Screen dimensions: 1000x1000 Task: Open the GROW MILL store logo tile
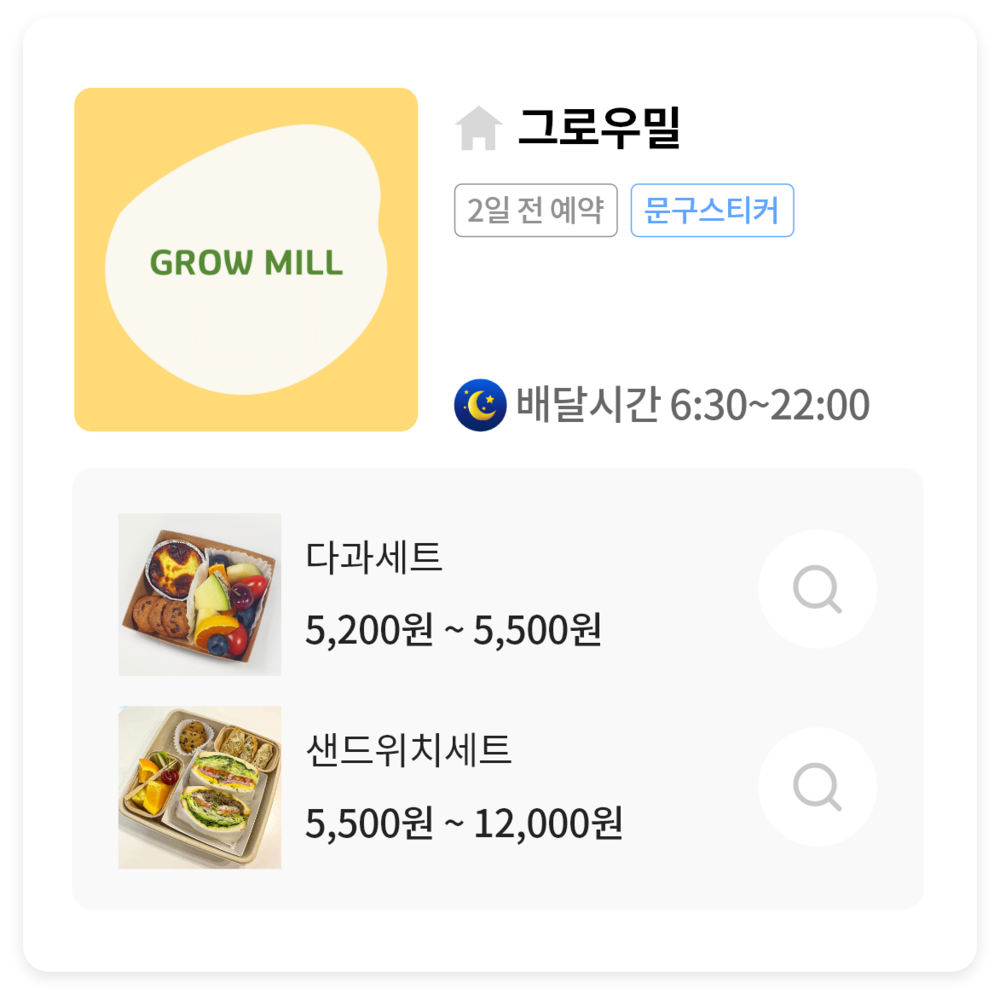(x=246, y=260)
